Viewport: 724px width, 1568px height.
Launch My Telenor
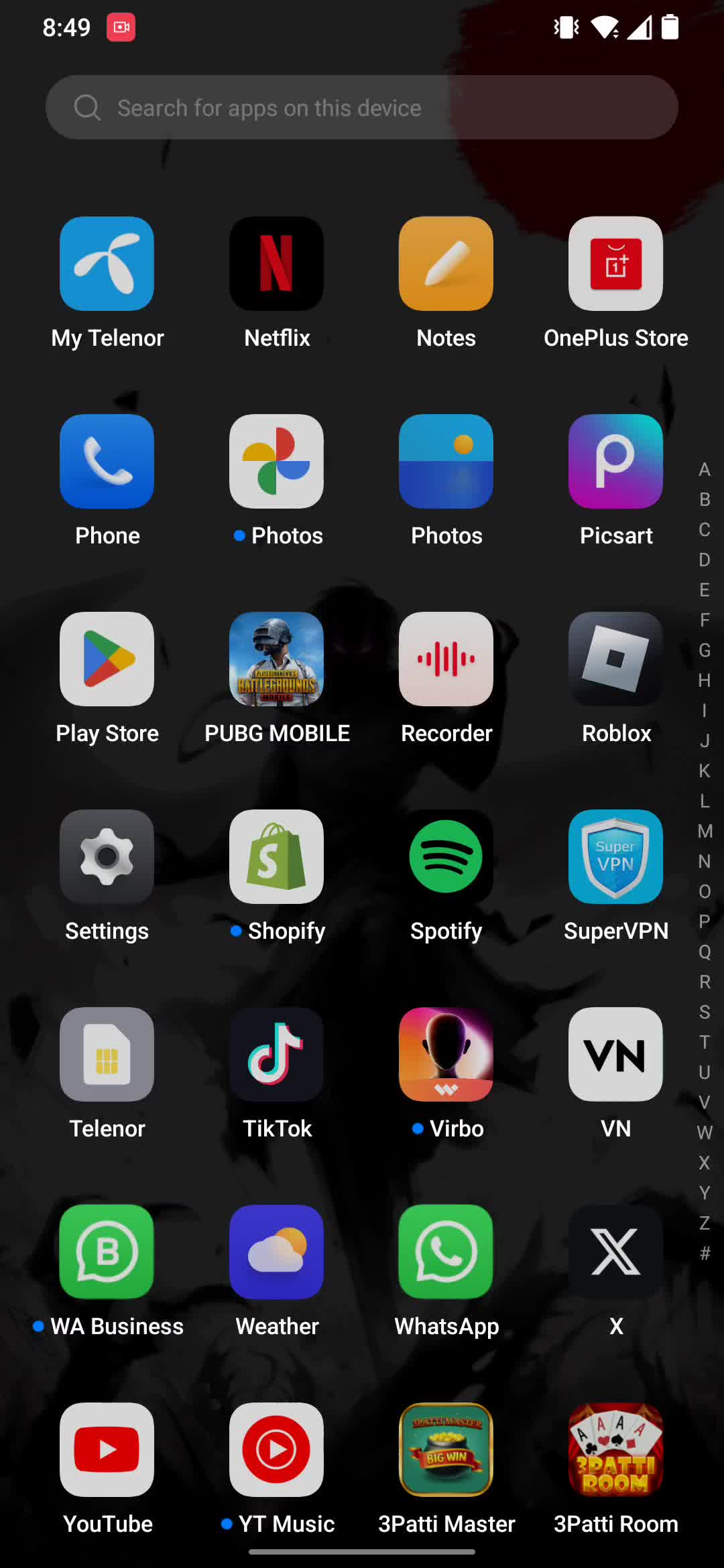tap(107, 264)
